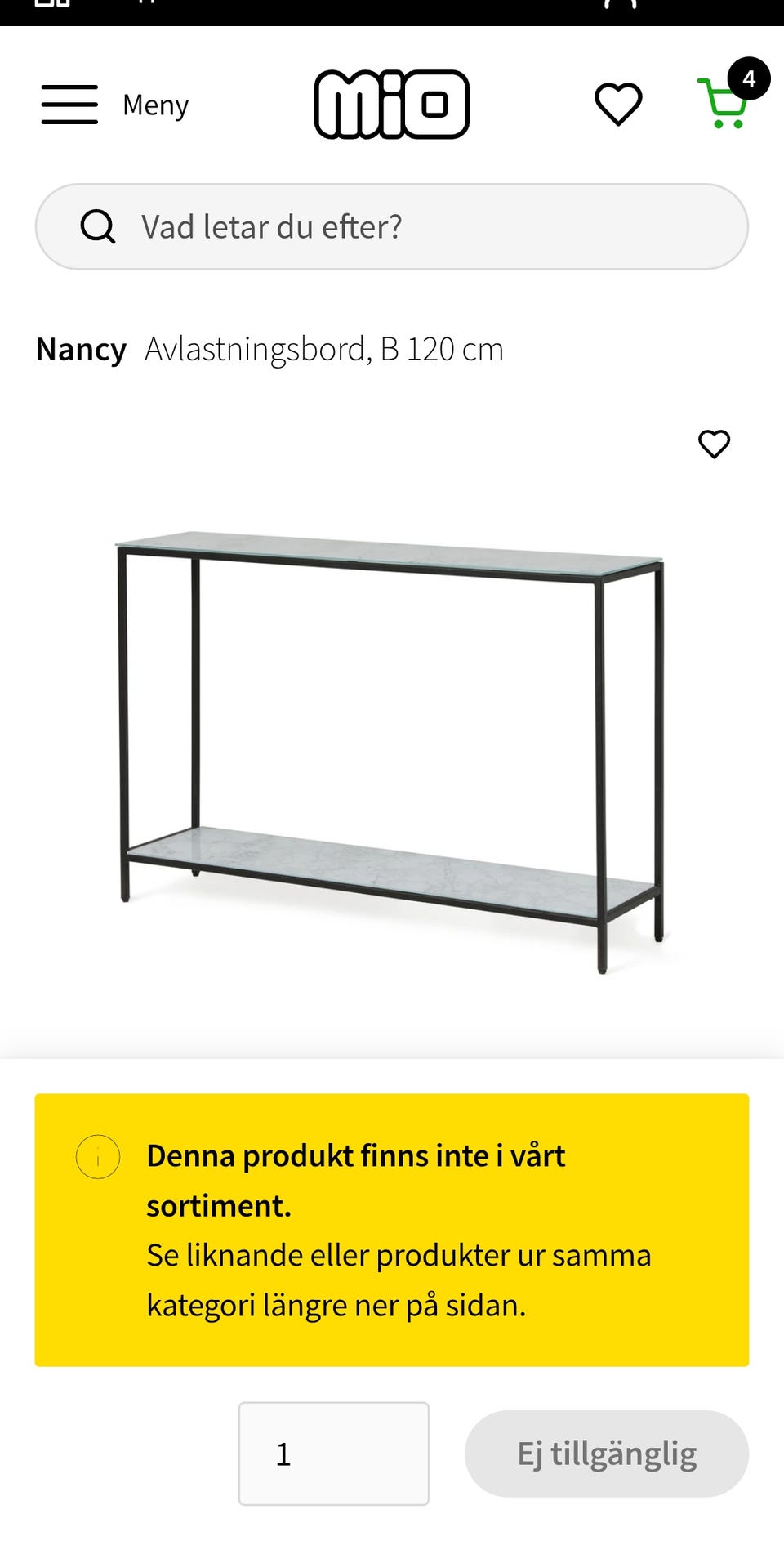Click the Nancy product name

coord(81,348)
